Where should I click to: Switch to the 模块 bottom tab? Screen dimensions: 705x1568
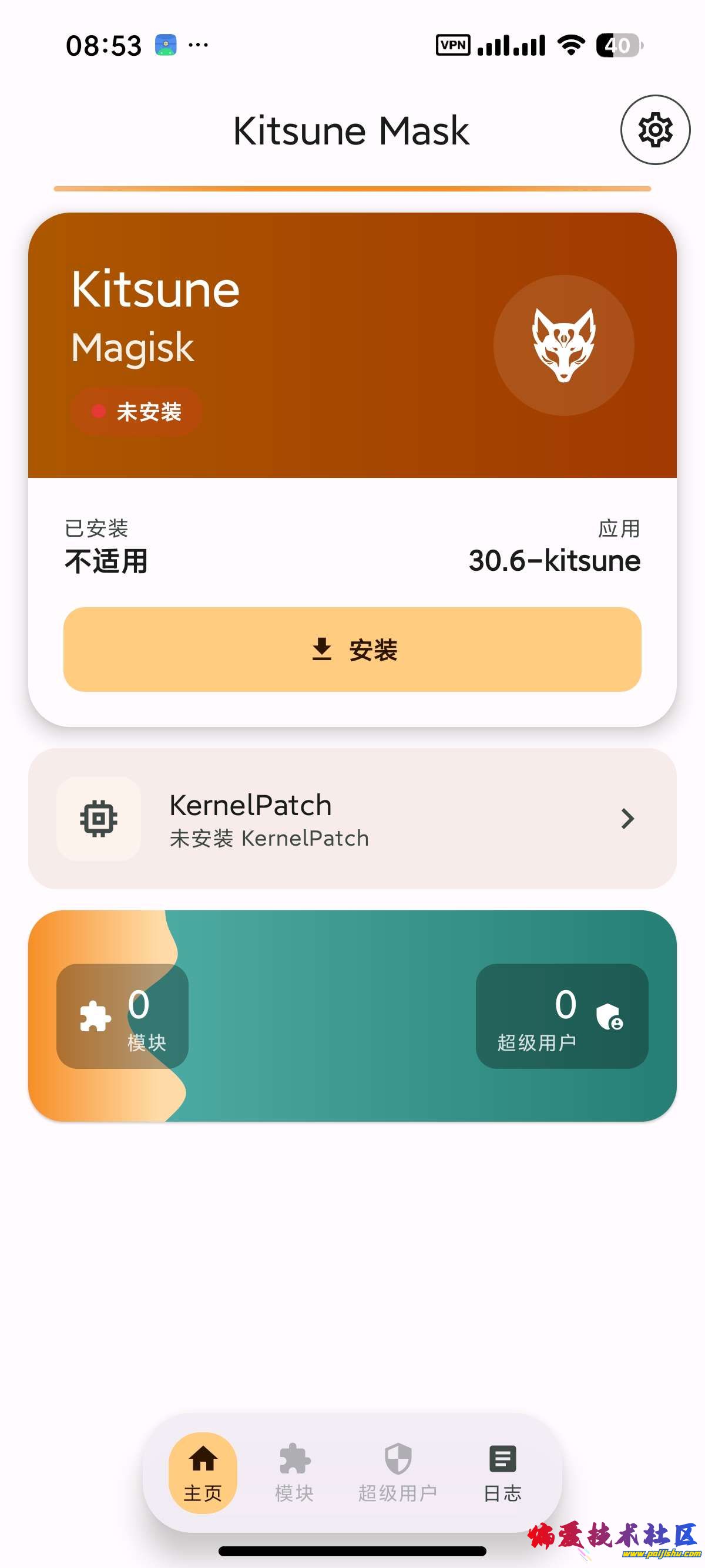pyautogui.click(x=295, y=1472)
